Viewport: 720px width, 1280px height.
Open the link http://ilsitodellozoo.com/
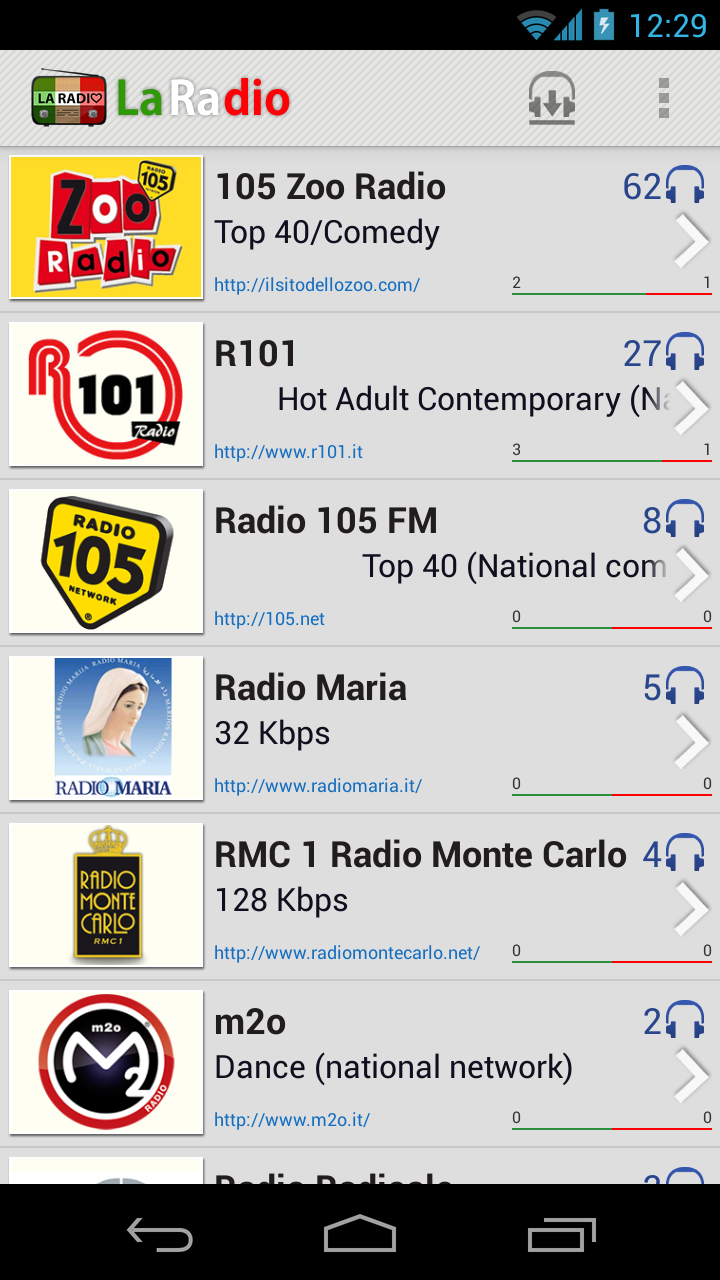316,284
